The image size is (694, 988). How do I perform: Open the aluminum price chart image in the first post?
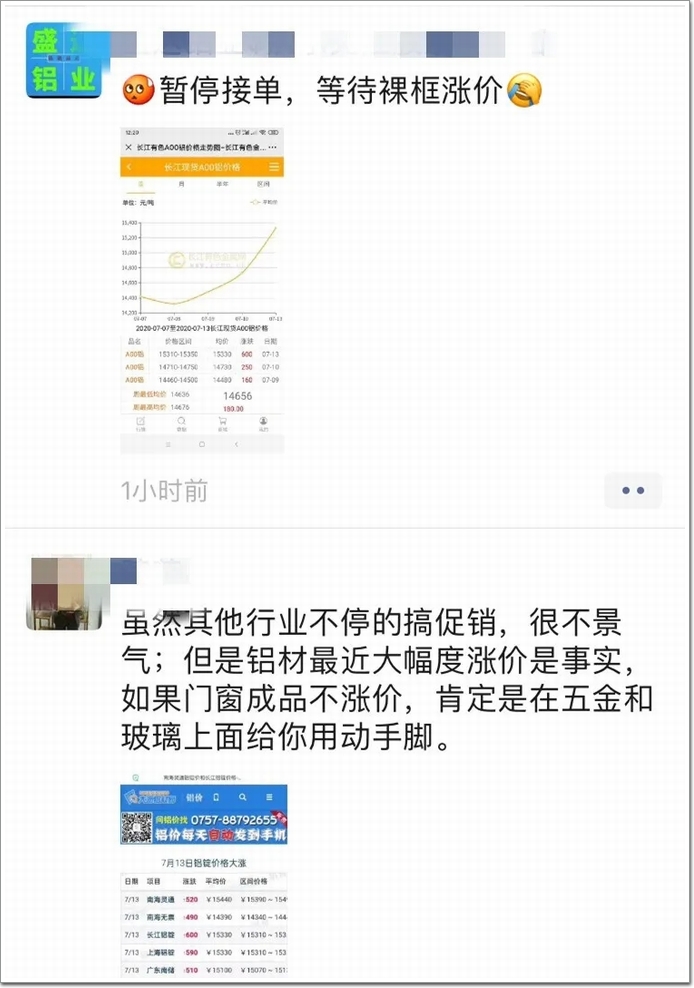point(202,290)
